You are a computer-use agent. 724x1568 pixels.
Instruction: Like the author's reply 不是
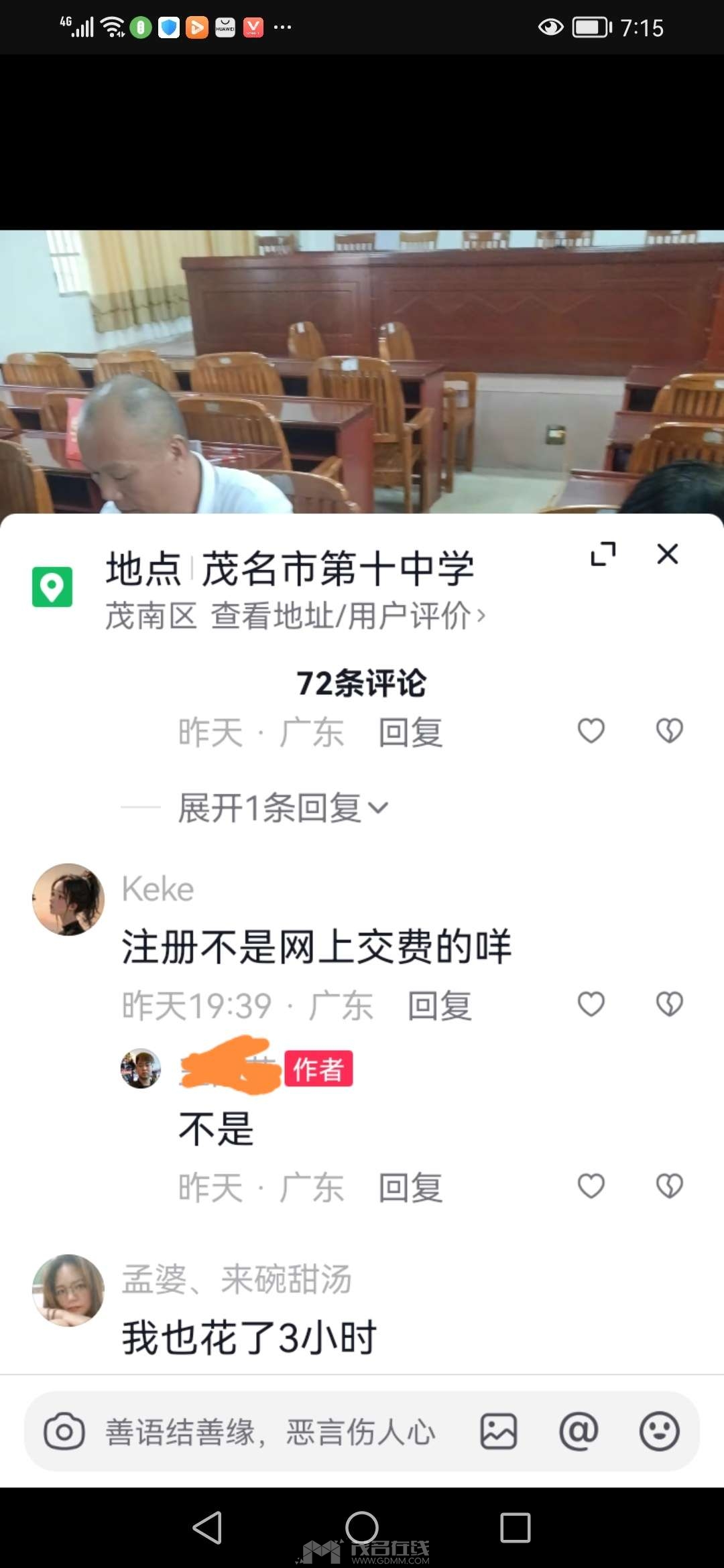[591, 1186]
